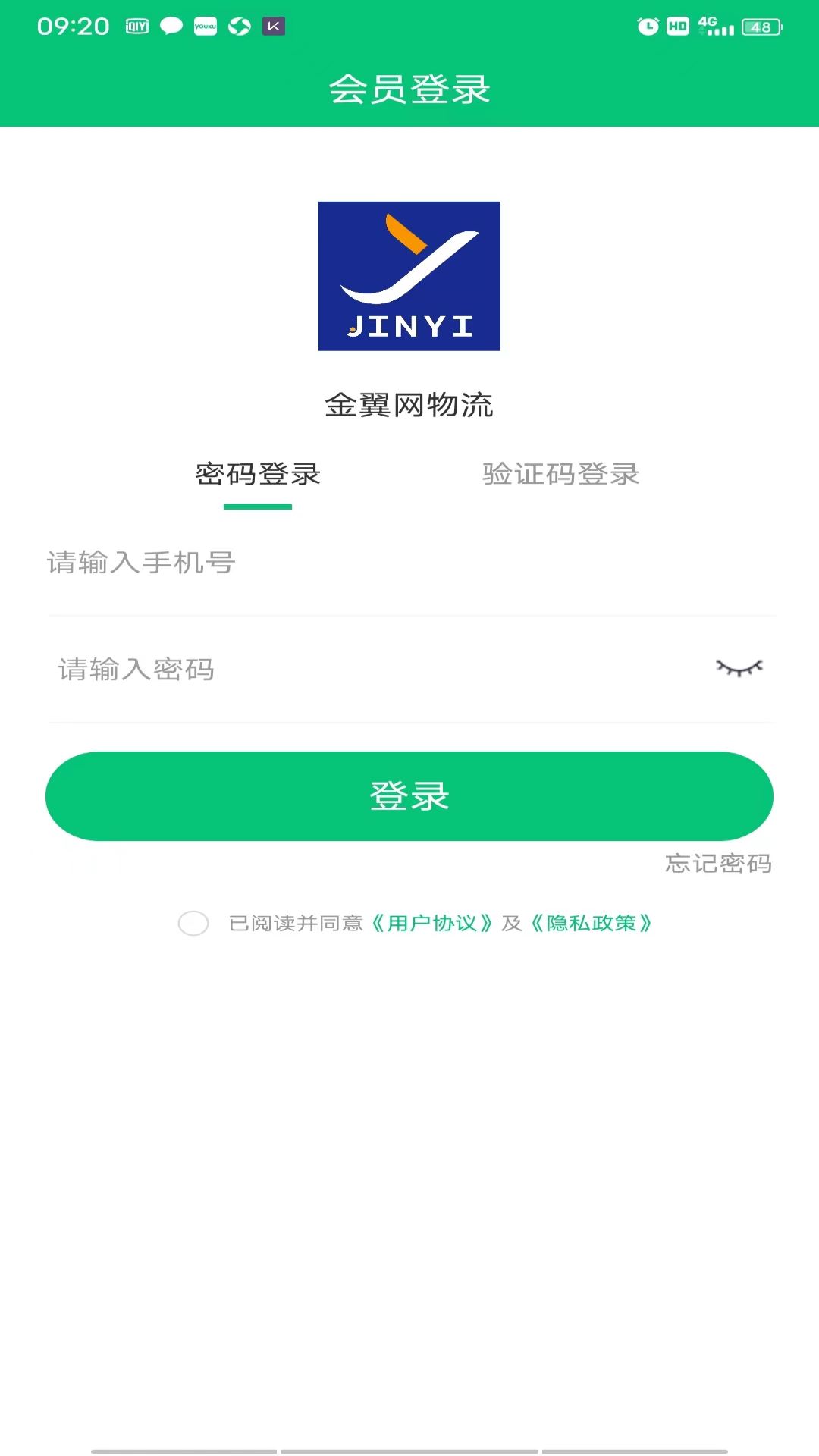Select the chat bubble icon in status bar

(170, 27)
